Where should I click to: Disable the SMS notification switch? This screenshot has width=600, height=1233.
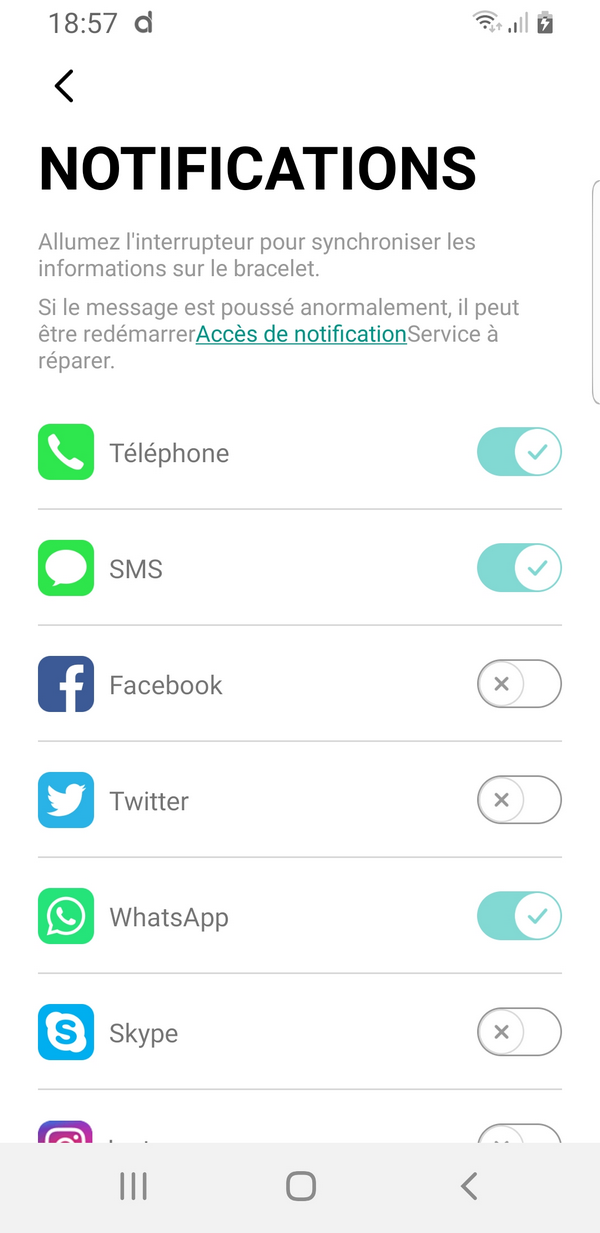(x=519, y=568)
